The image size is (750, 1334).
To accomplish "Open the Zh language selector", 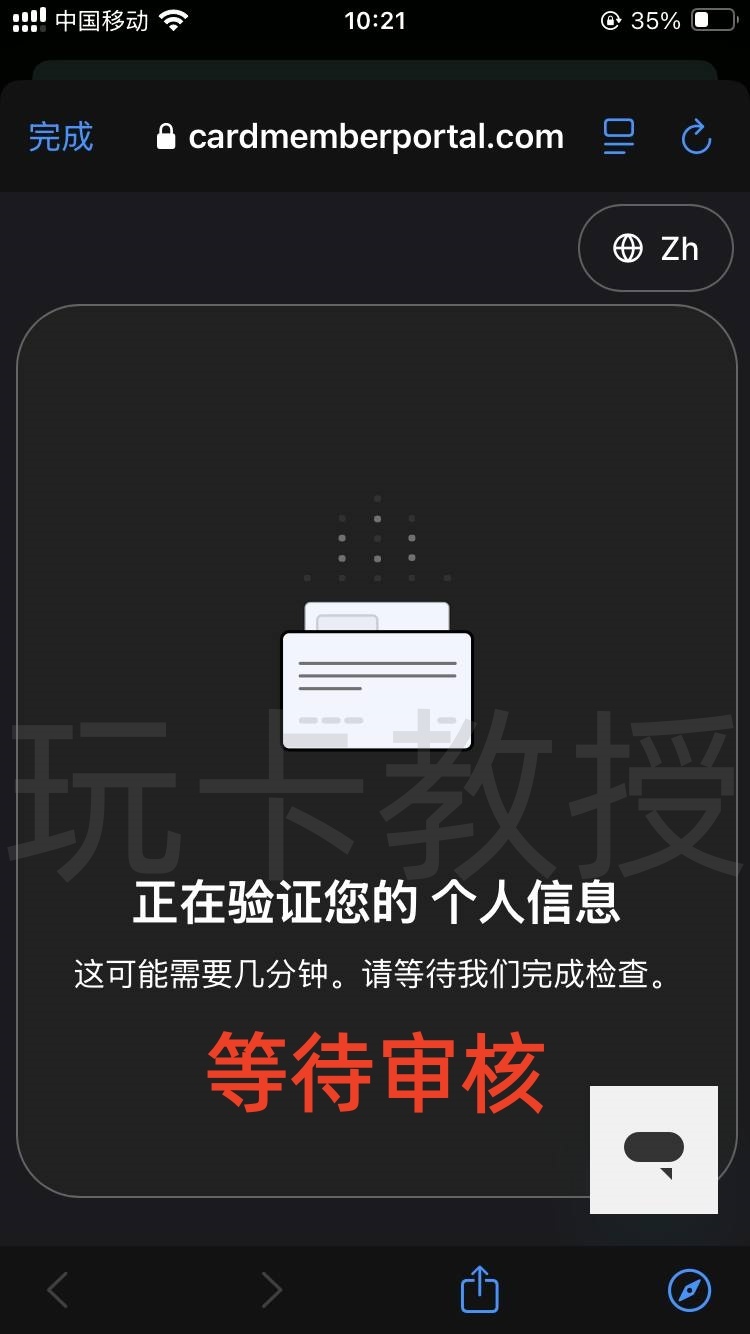I will pos(656,248).
